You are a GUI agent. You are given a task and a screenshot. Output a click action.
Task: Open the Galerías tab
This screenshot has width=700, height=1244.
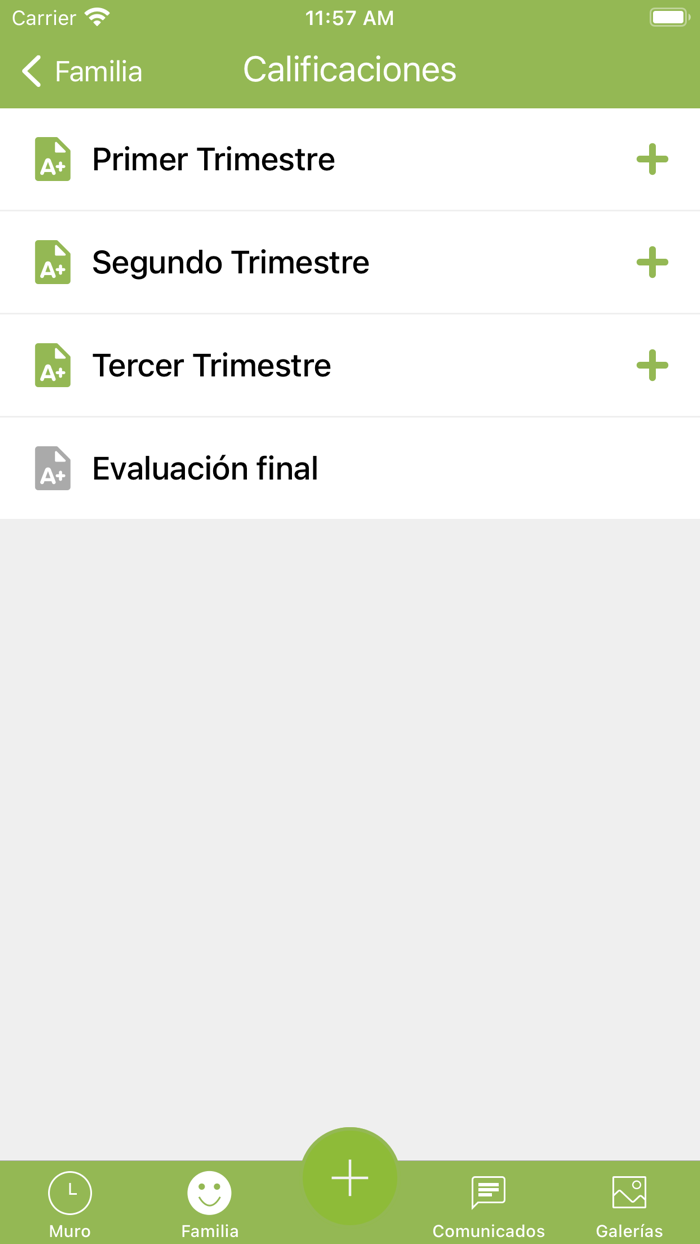point(629,1203)
